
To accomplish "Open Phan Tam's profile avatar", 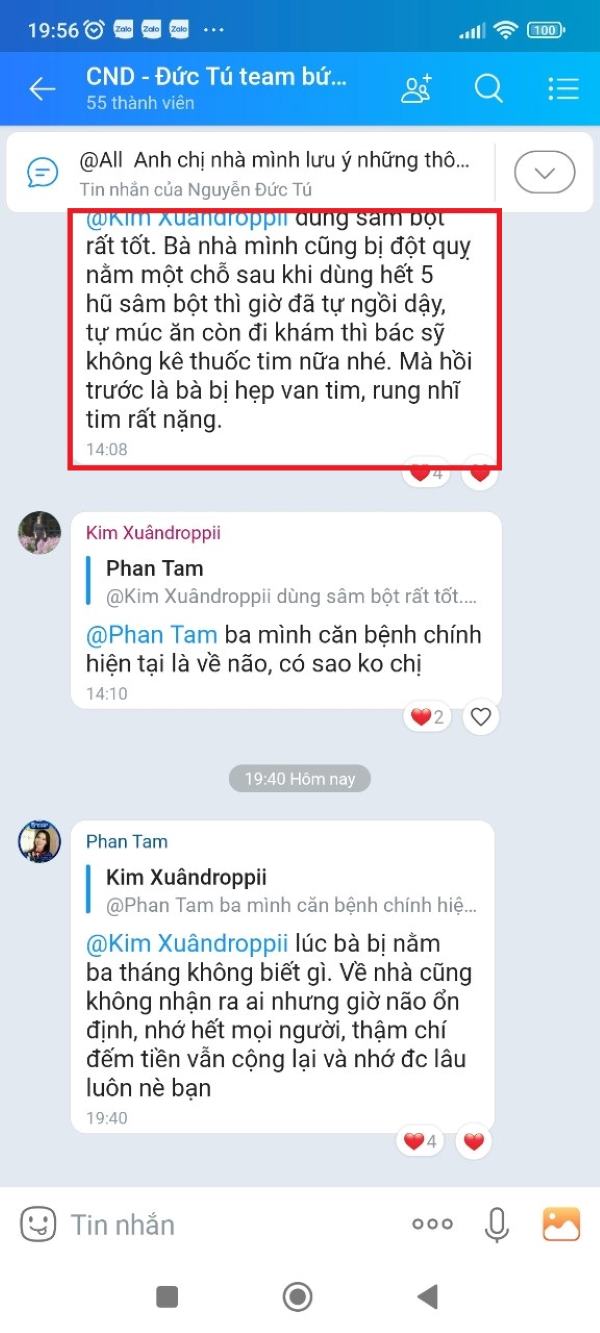I will point(39,841).
